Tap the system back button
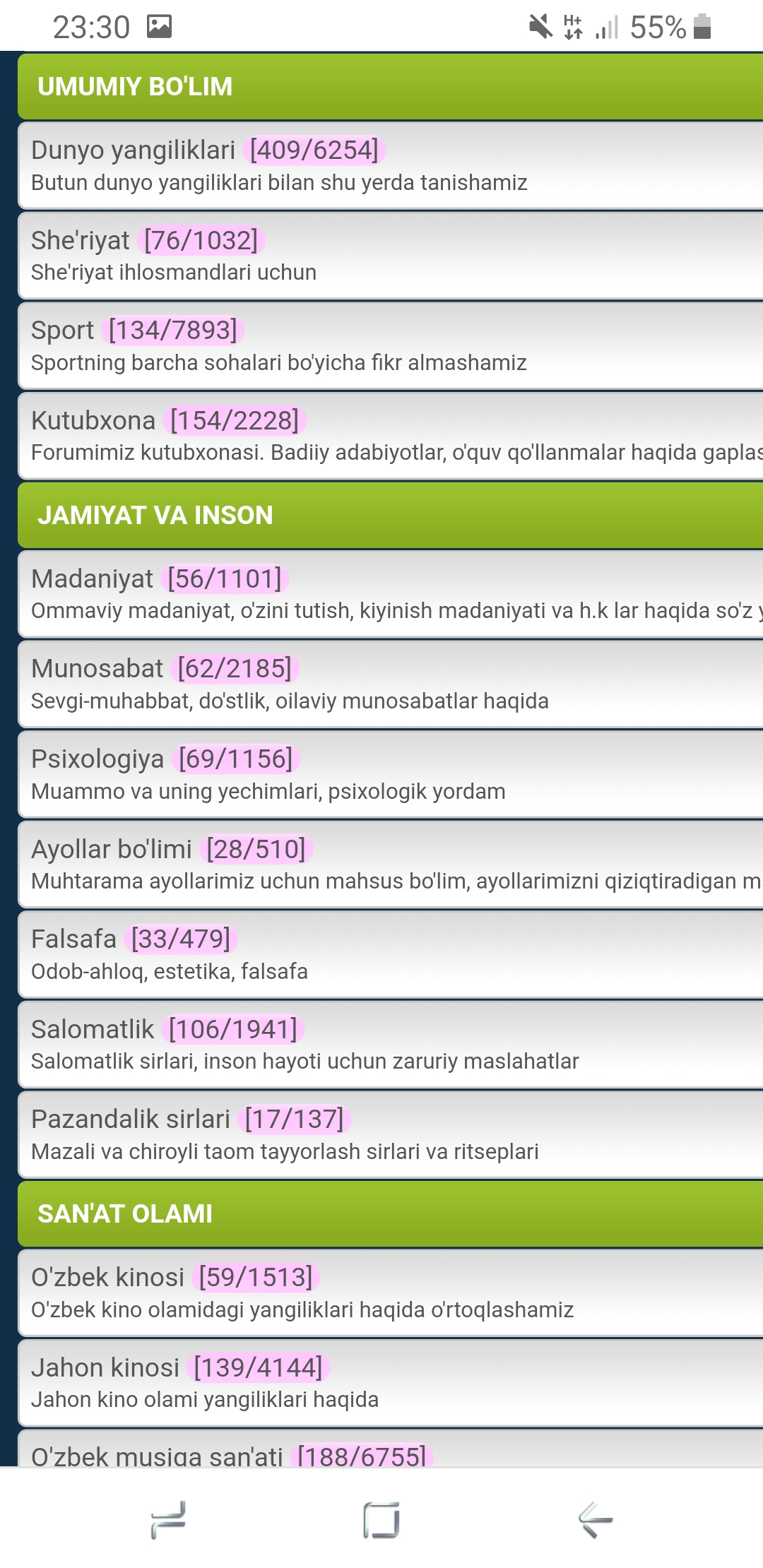Image resolution: width=763 pixels, height=1568 pixels. click(595, 1520)
